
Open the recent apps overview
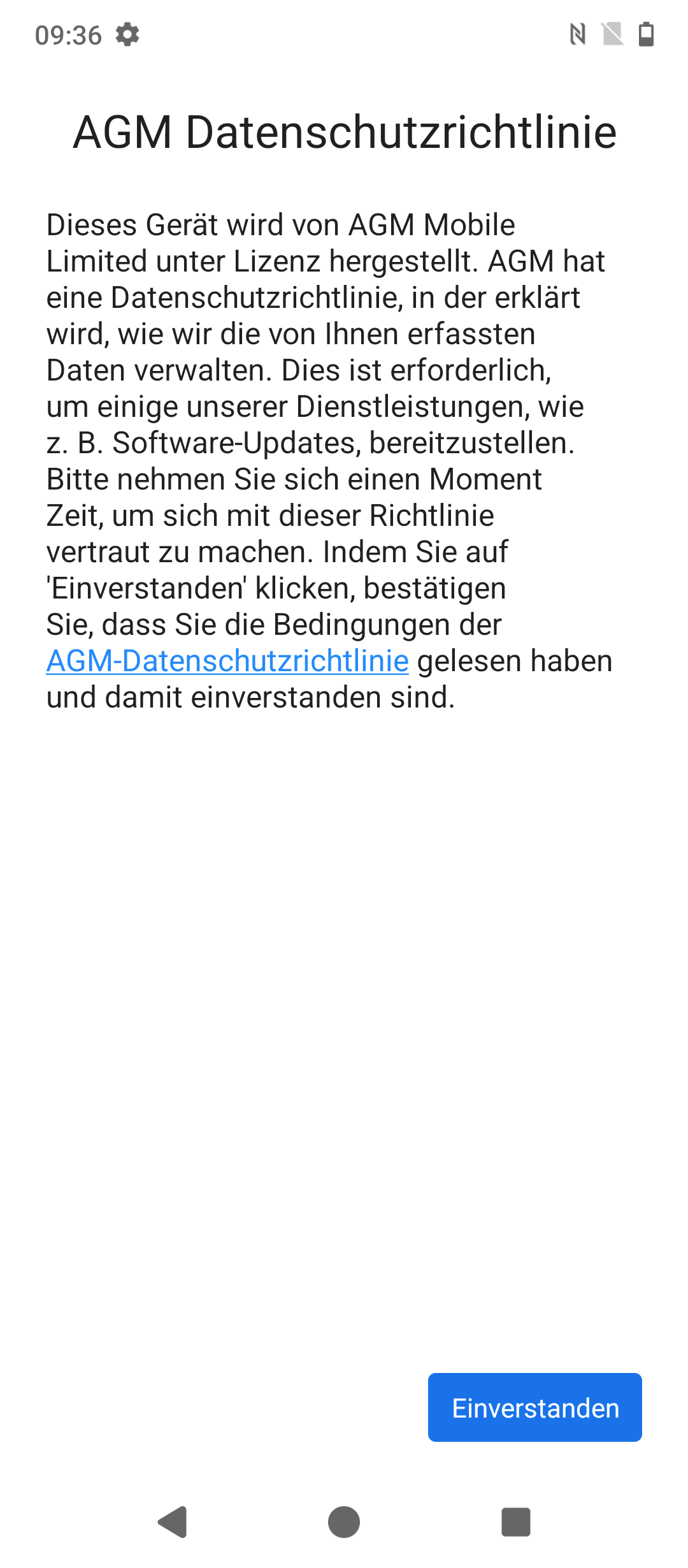516,1522
